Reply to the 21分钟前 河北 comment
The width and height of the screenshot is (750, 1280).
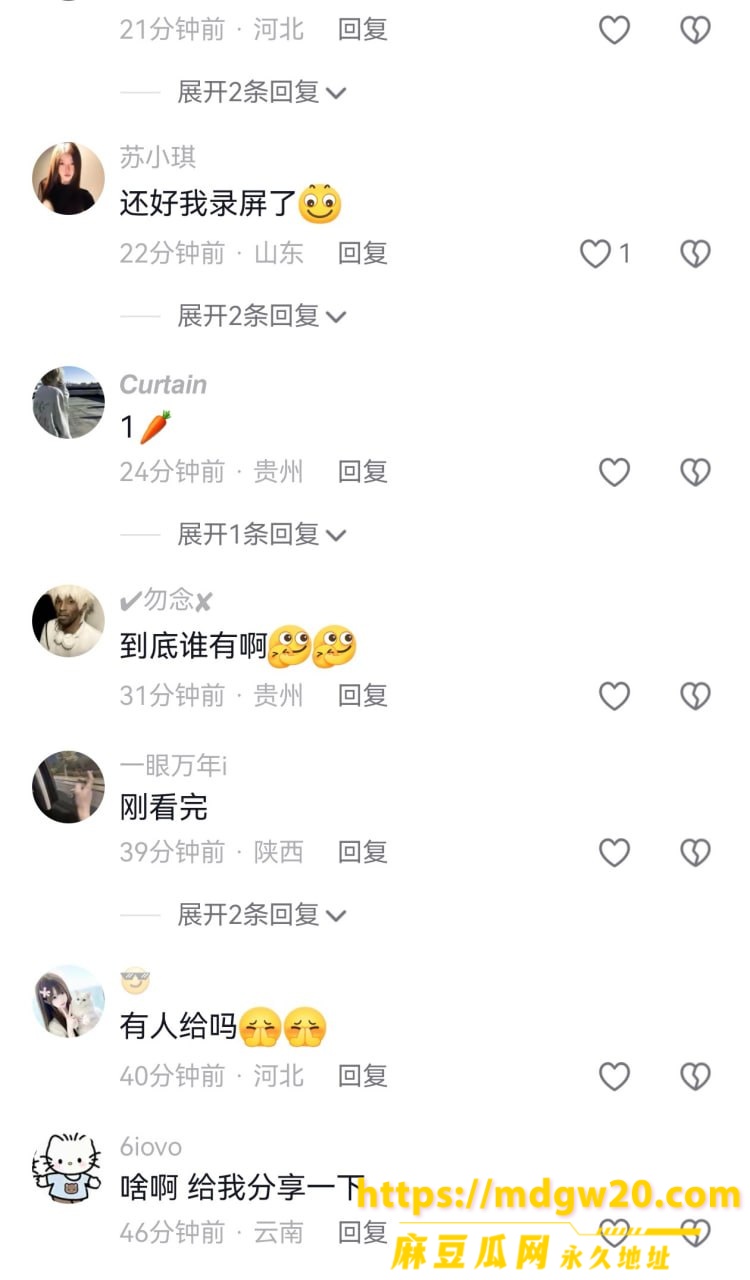362,30
